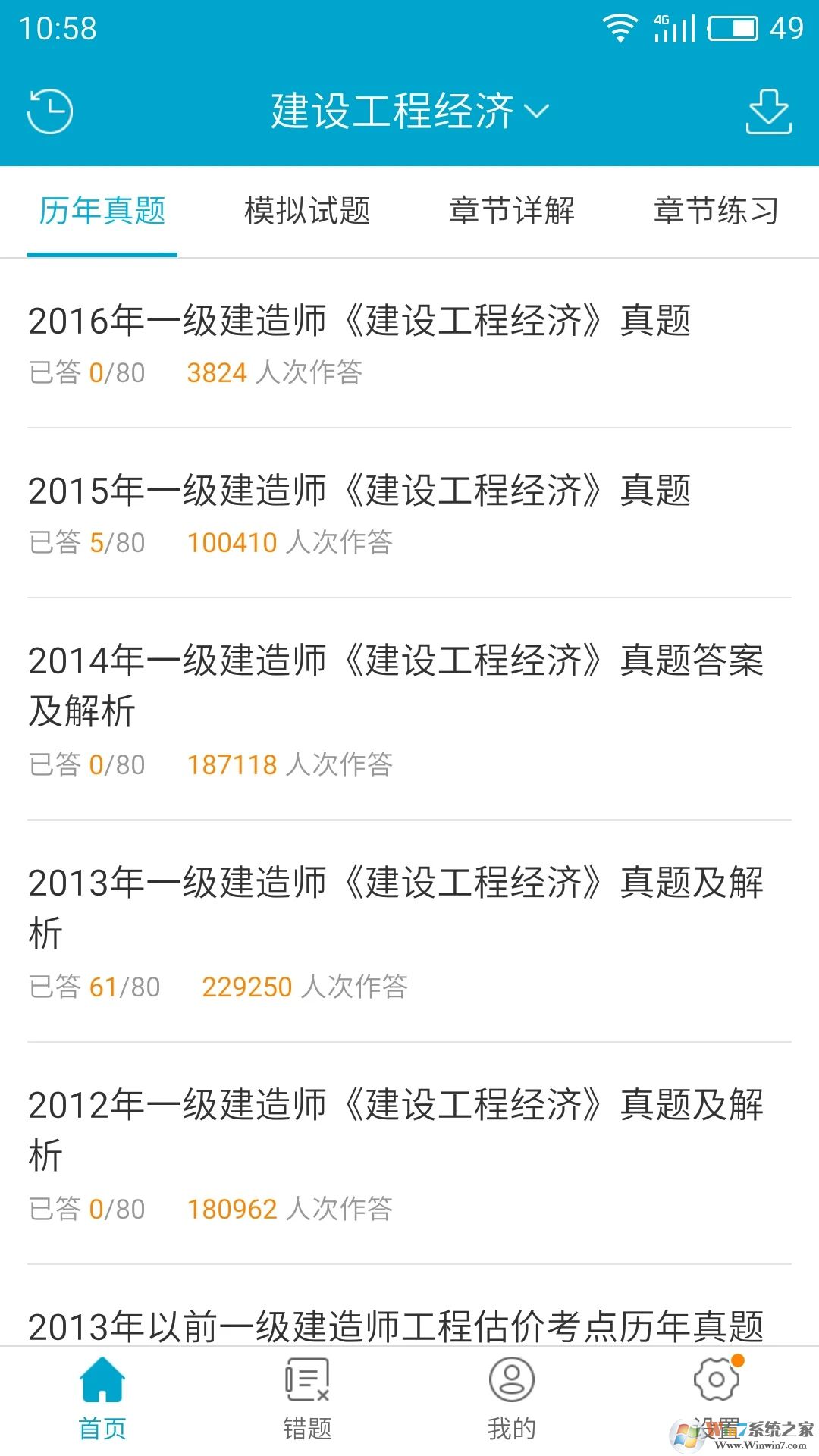Collapse the subject selector chevron in the title
Screen dimensions: 819x1456
[538, 112]
